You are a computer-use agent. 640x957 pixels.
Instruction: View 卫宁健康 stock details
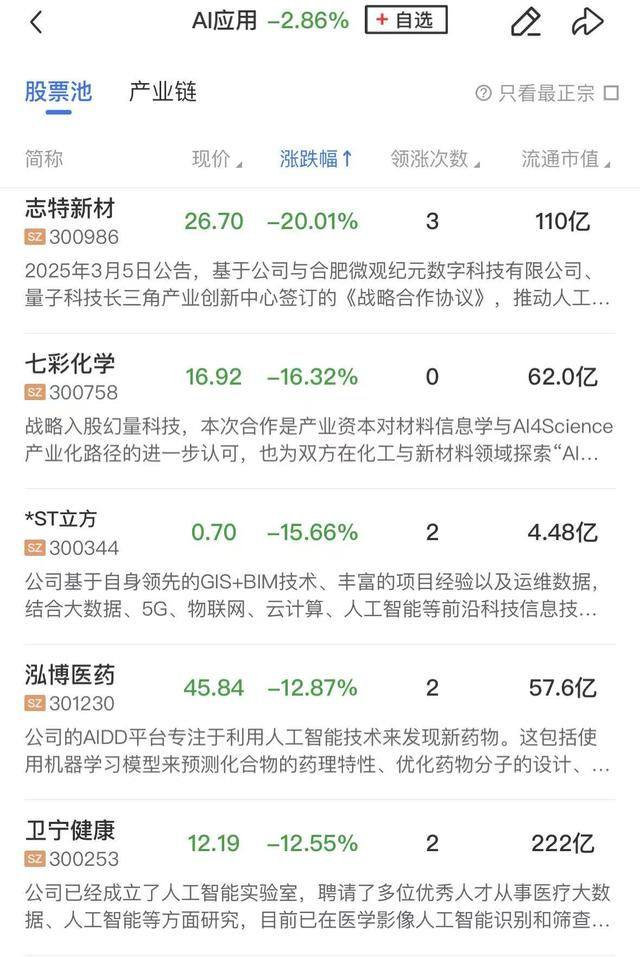tap(70, 830)
